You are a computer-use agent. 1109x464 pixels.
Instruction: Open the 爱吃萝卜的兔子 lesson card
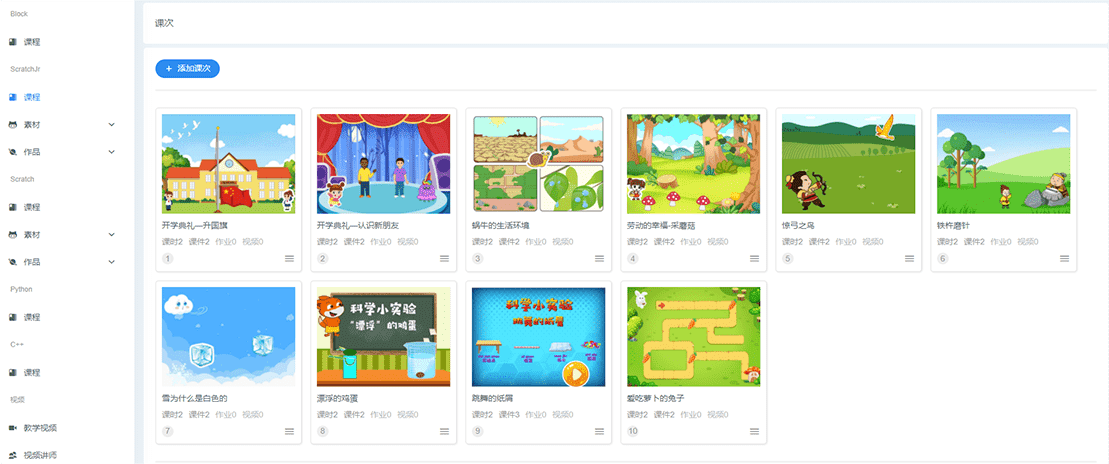pos(693,337)
